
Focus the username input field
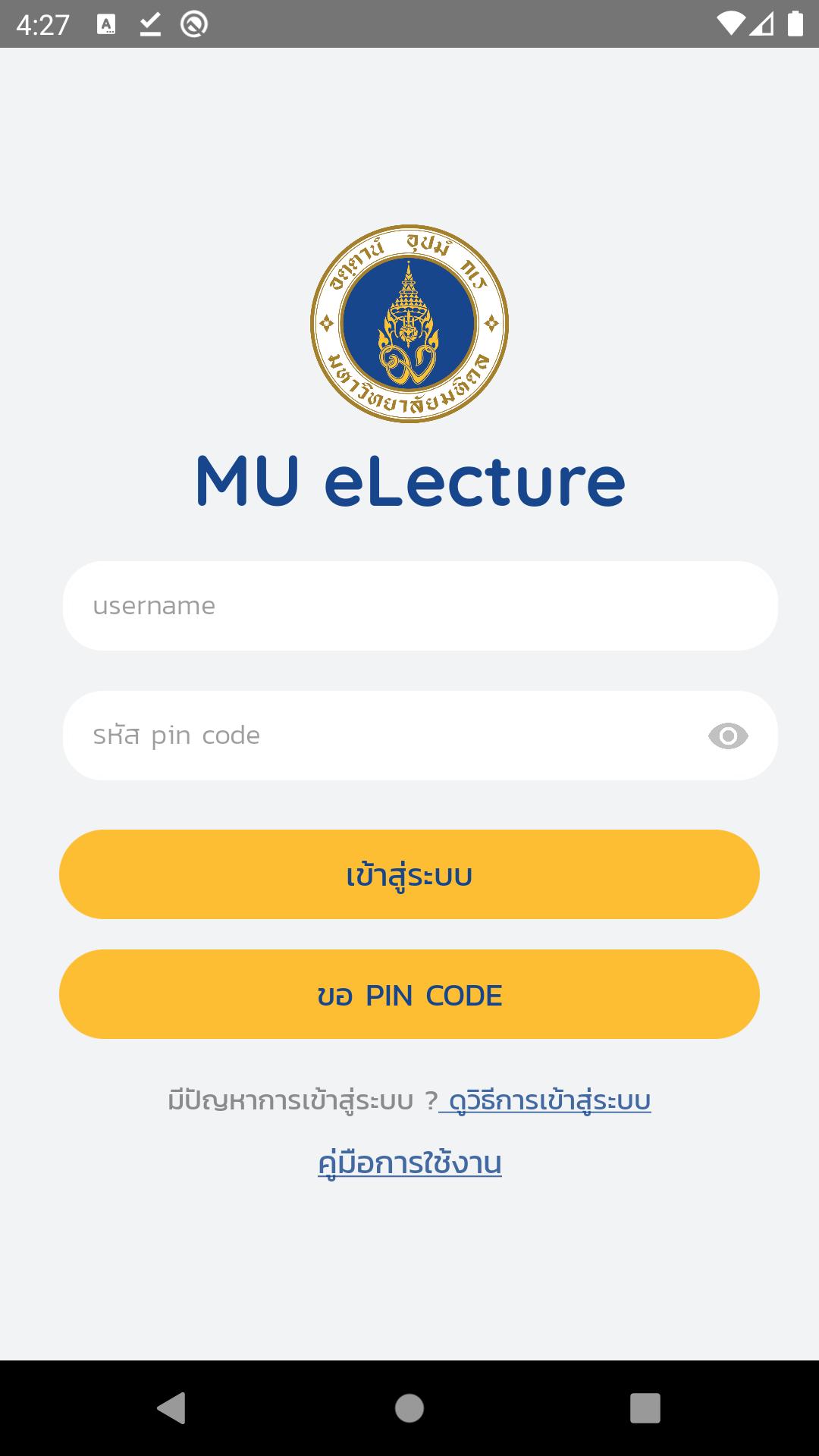419,606
